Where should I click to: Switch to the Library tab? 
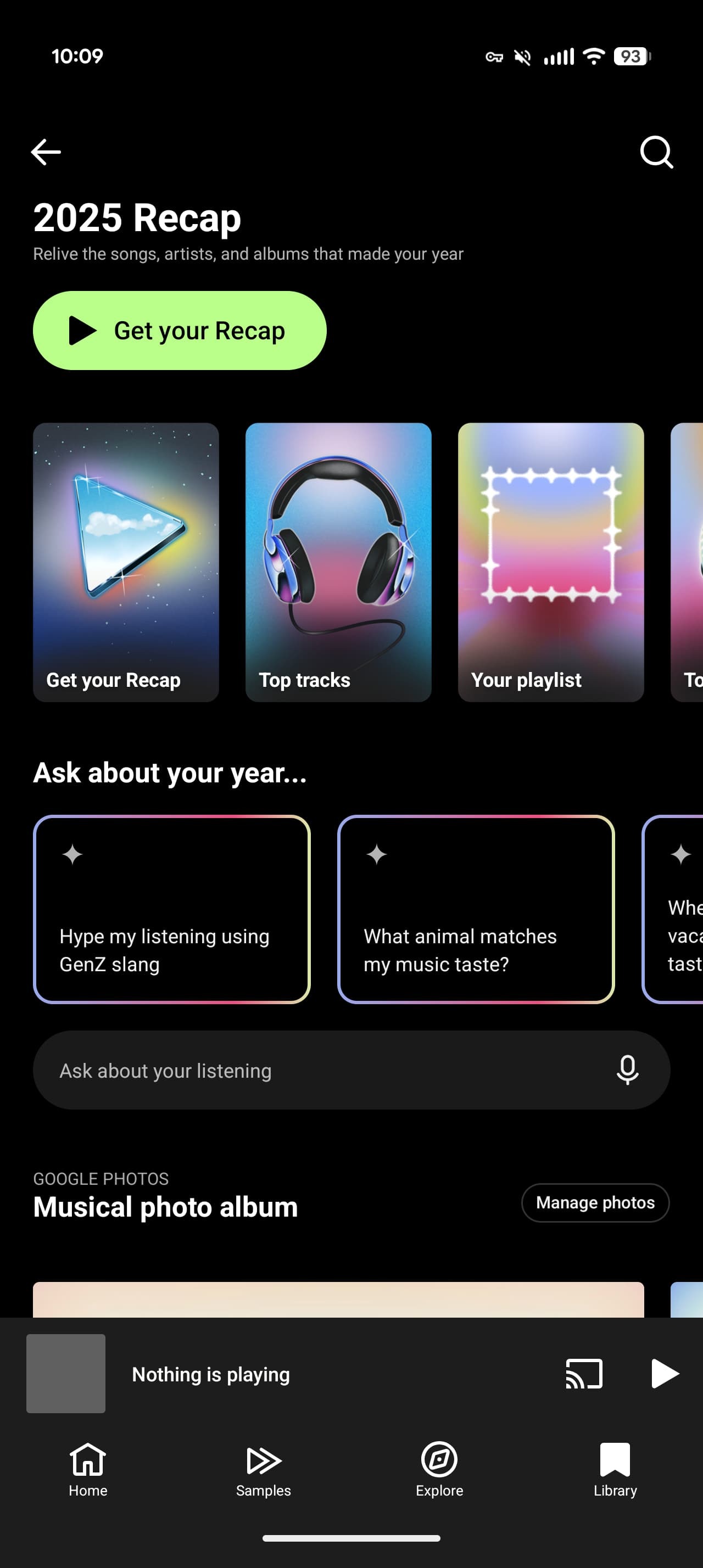615,1469
